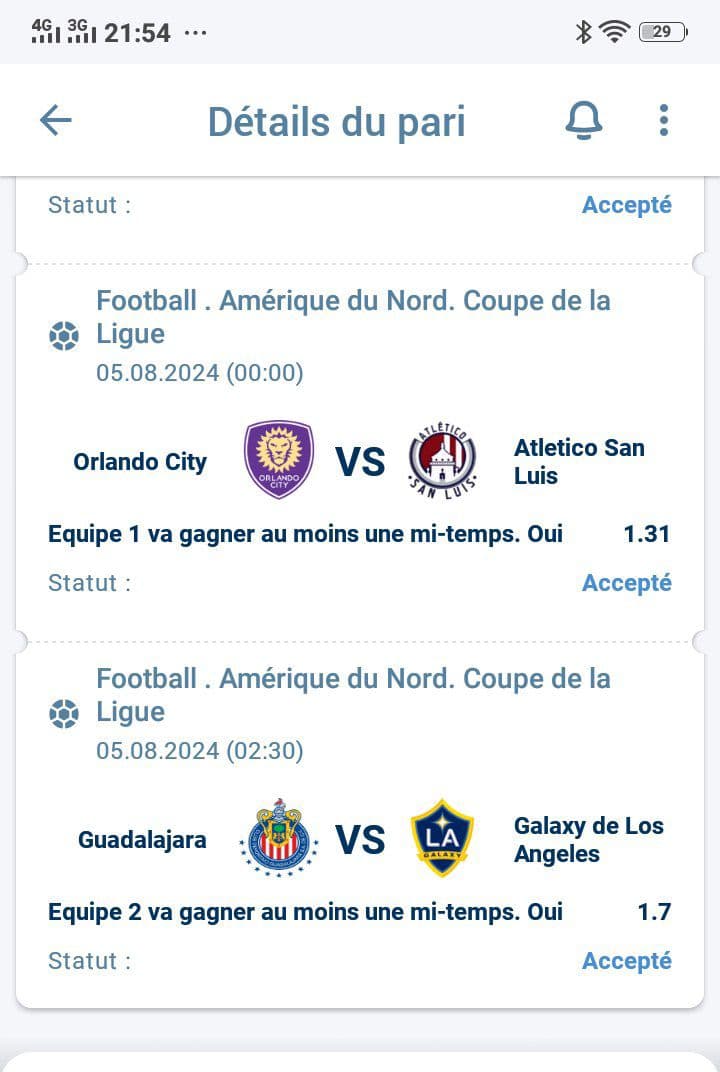Viewport: 720px width, 1072px height.
Task: Tap the Détails du pari title
Action: (336, 121)
